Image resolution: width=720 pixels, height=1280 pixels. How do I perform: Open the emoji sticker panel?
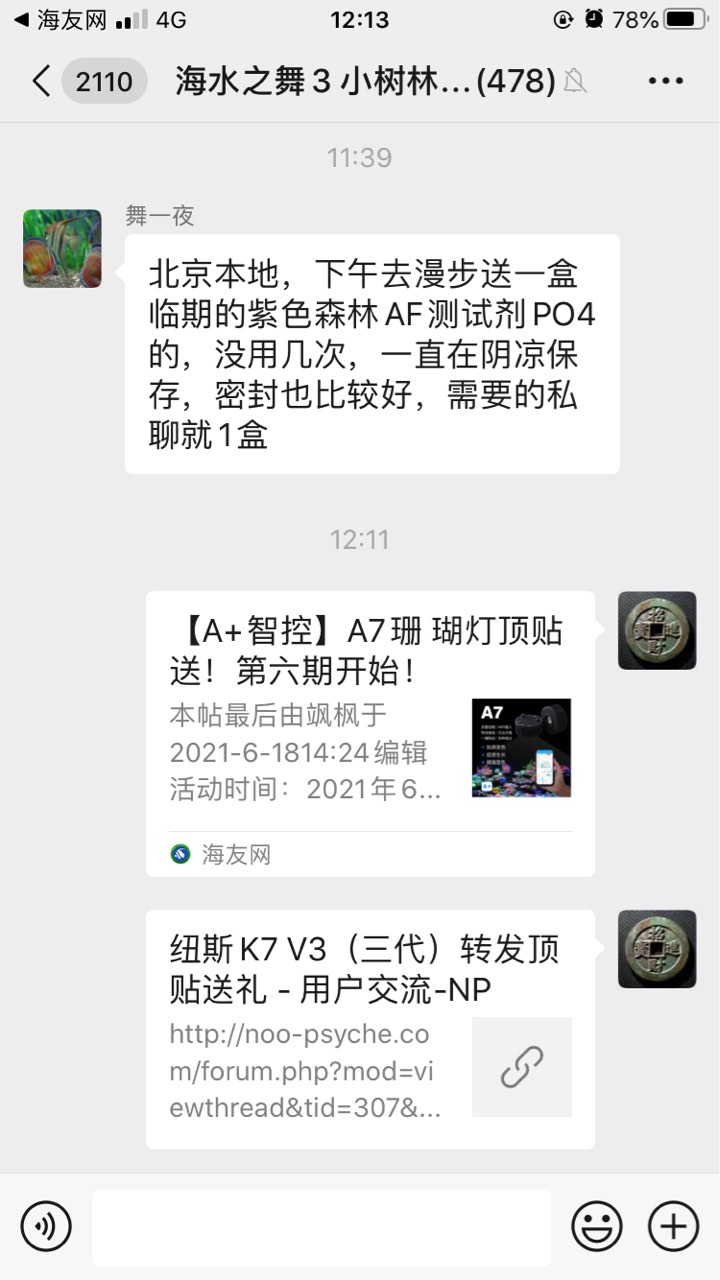tap(596, 1226)
